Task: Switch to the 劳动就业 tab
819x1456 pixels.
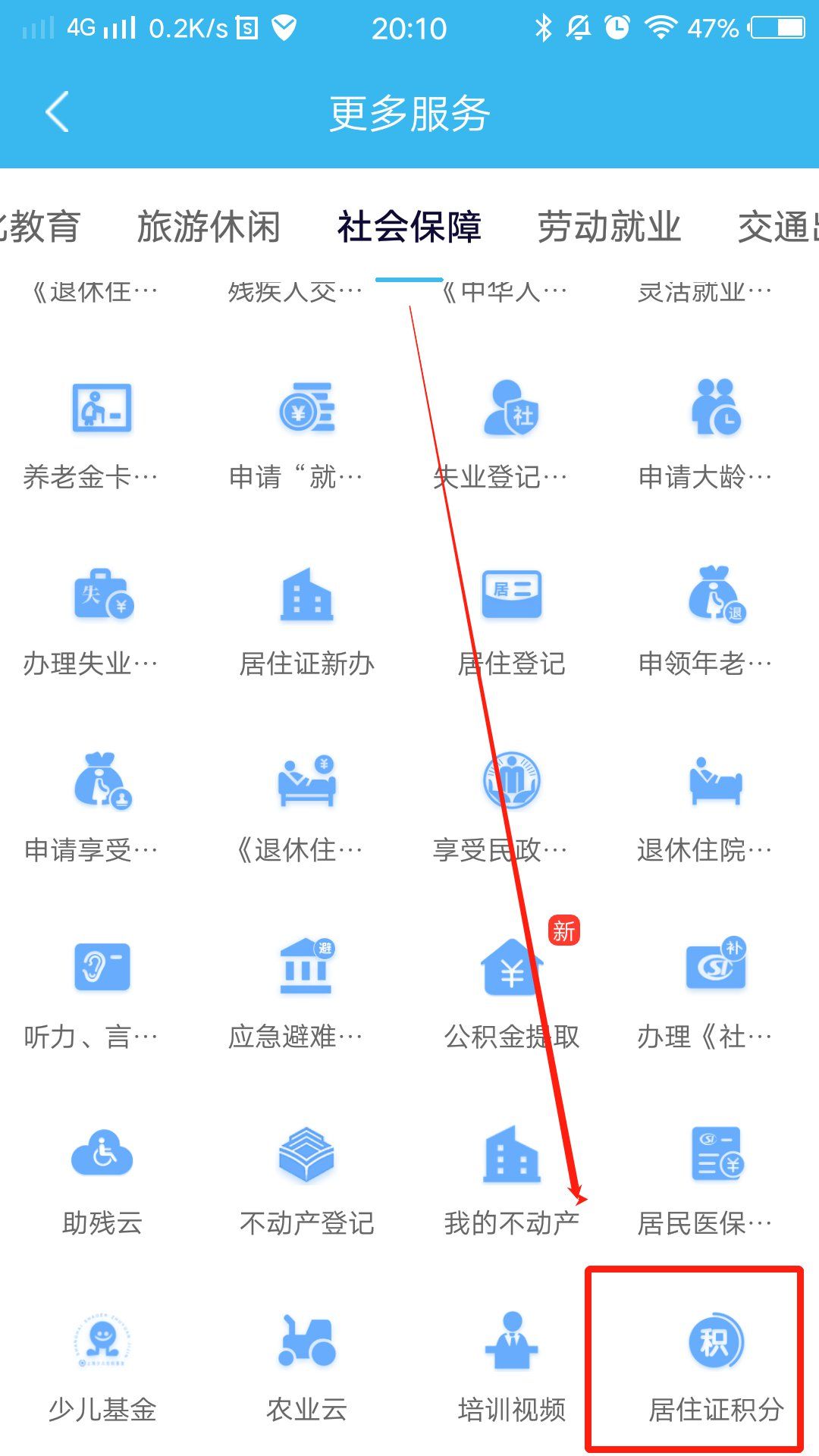Action: pos(609,227)
